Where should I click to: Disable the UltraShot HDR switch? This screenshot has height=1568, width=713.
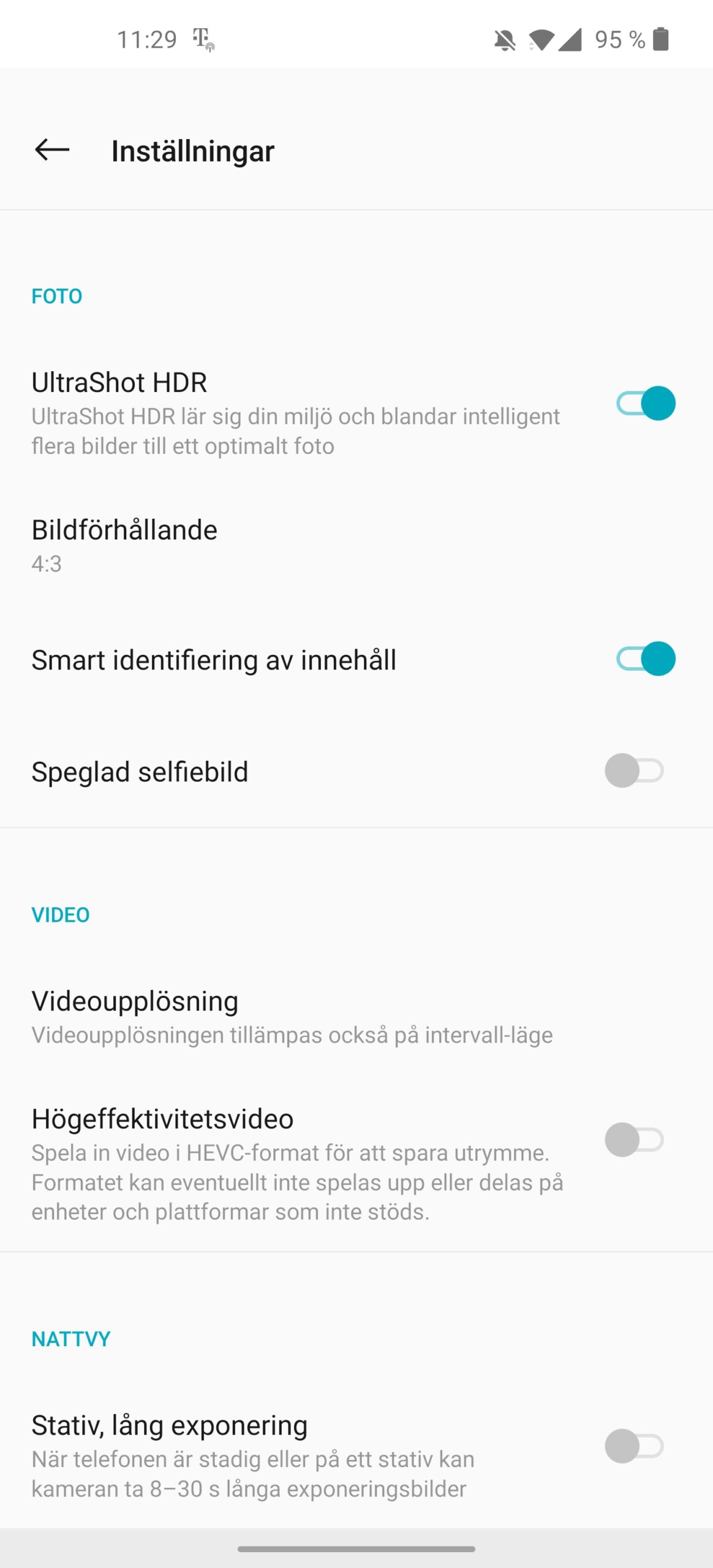click(646, 403)
